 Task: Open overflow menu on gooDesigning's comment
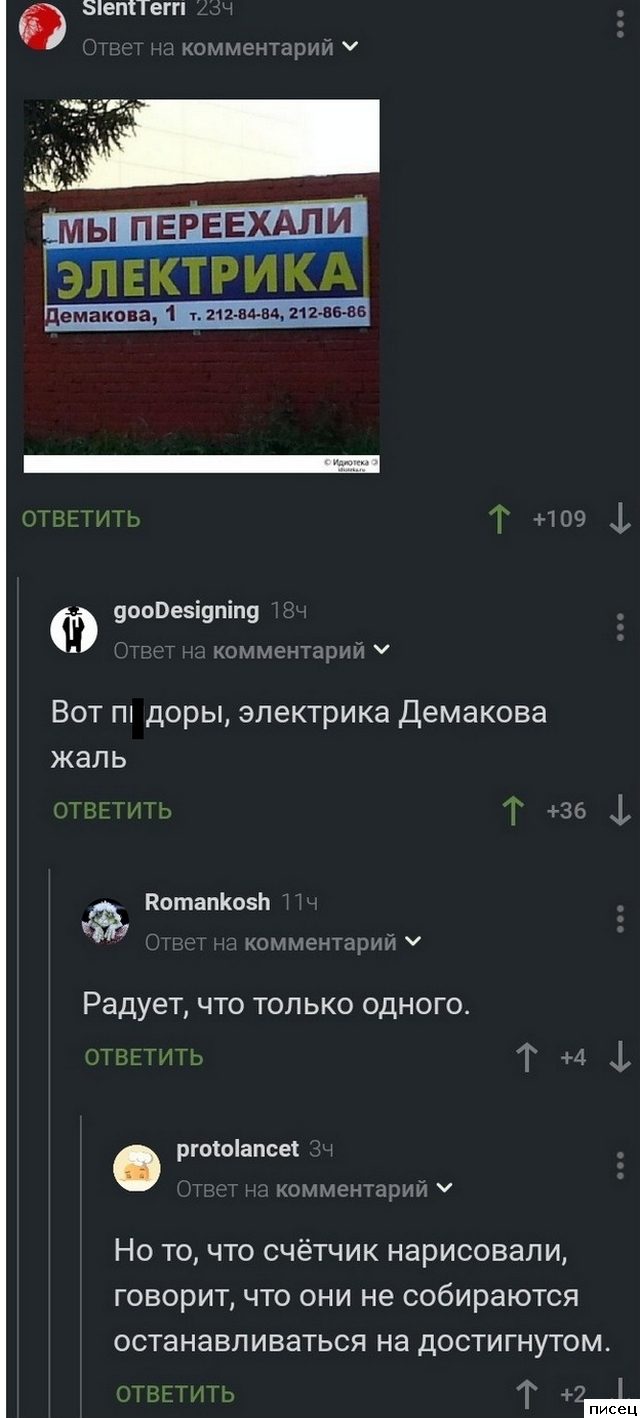(x=620, y=628)
